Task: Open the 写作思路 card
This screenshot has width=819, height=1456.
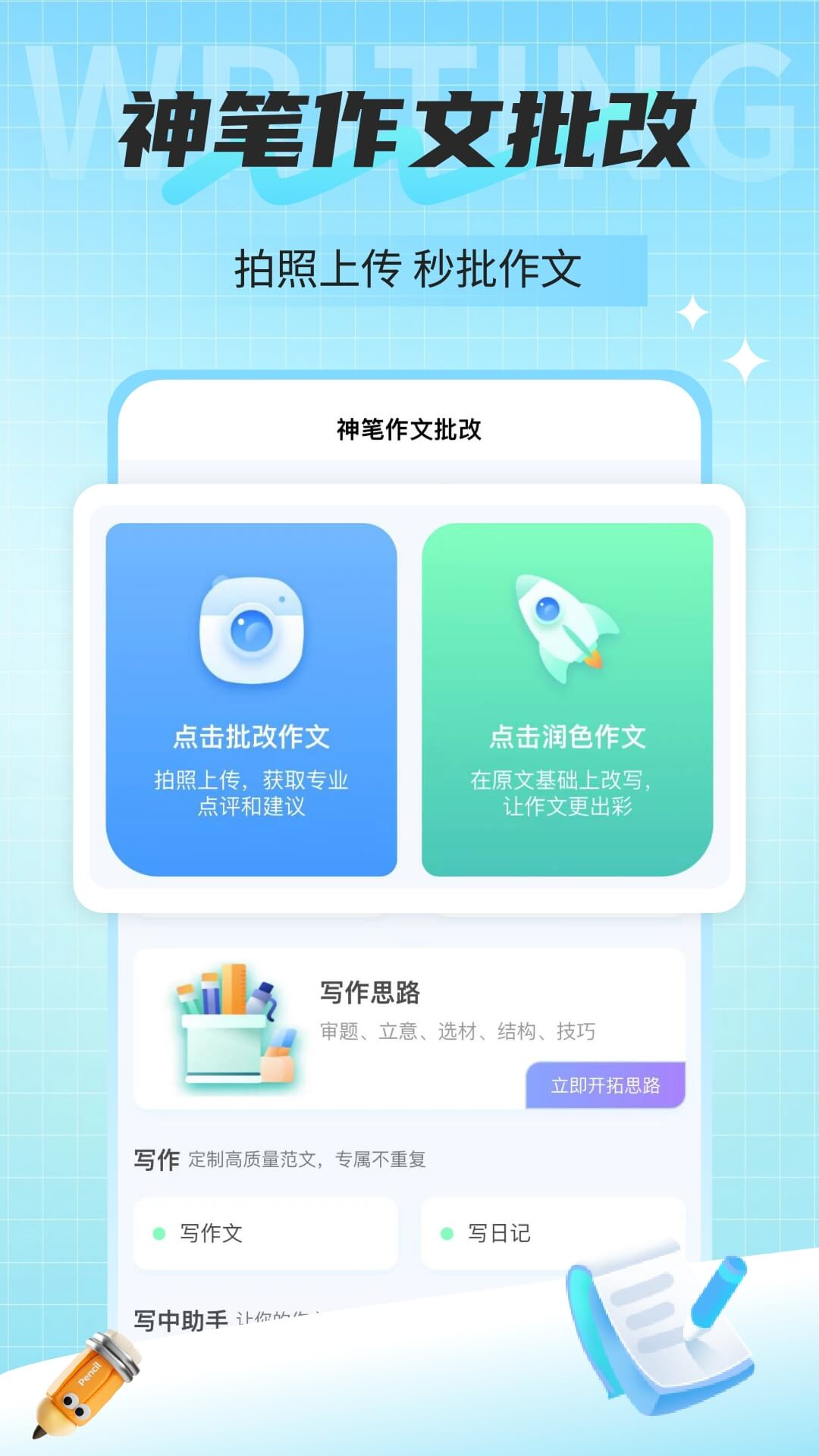Action: click(x=409, y=1031)
